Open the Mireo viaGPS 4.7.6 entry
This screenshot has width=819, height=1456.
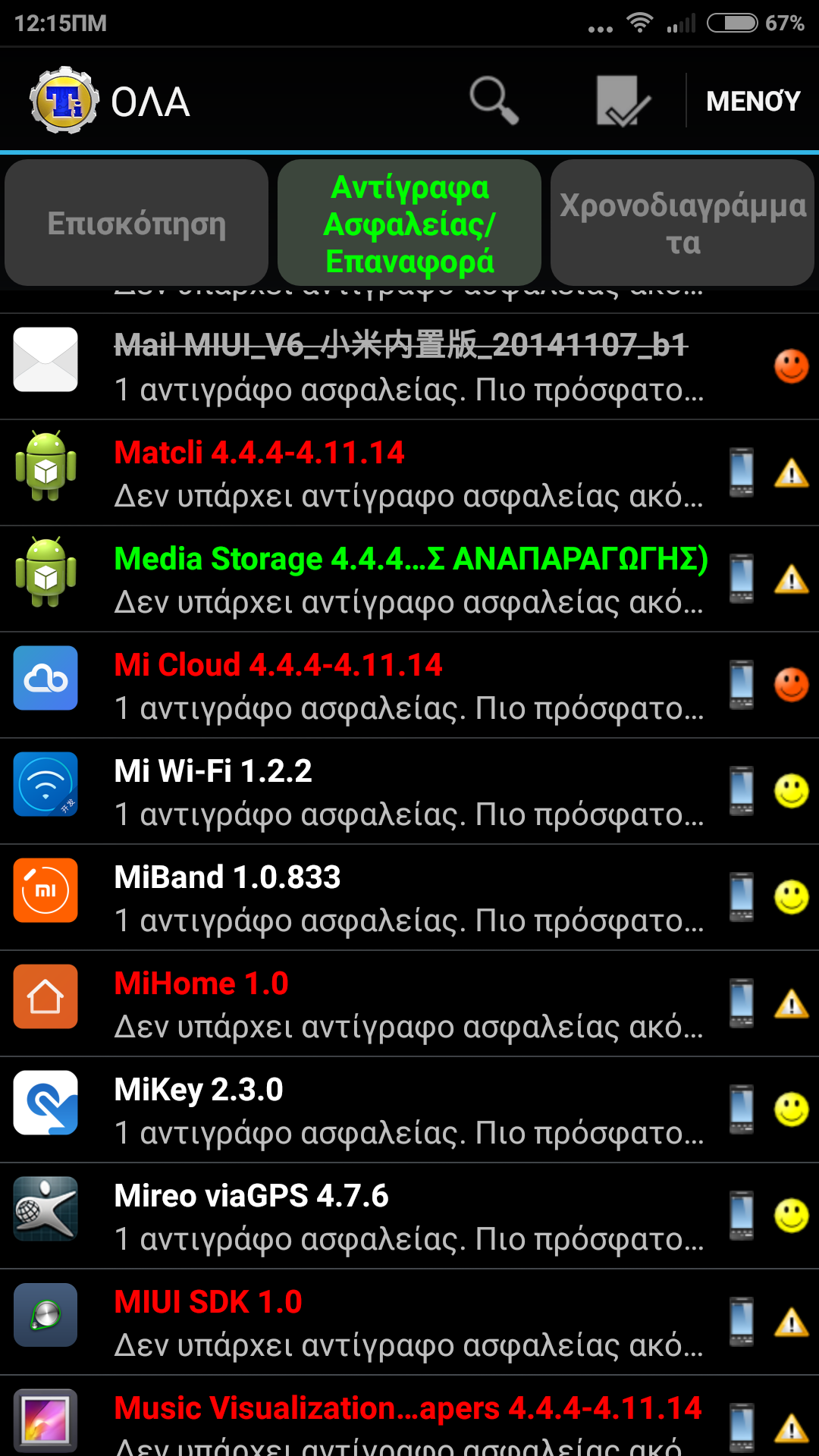pos(409,1216)
